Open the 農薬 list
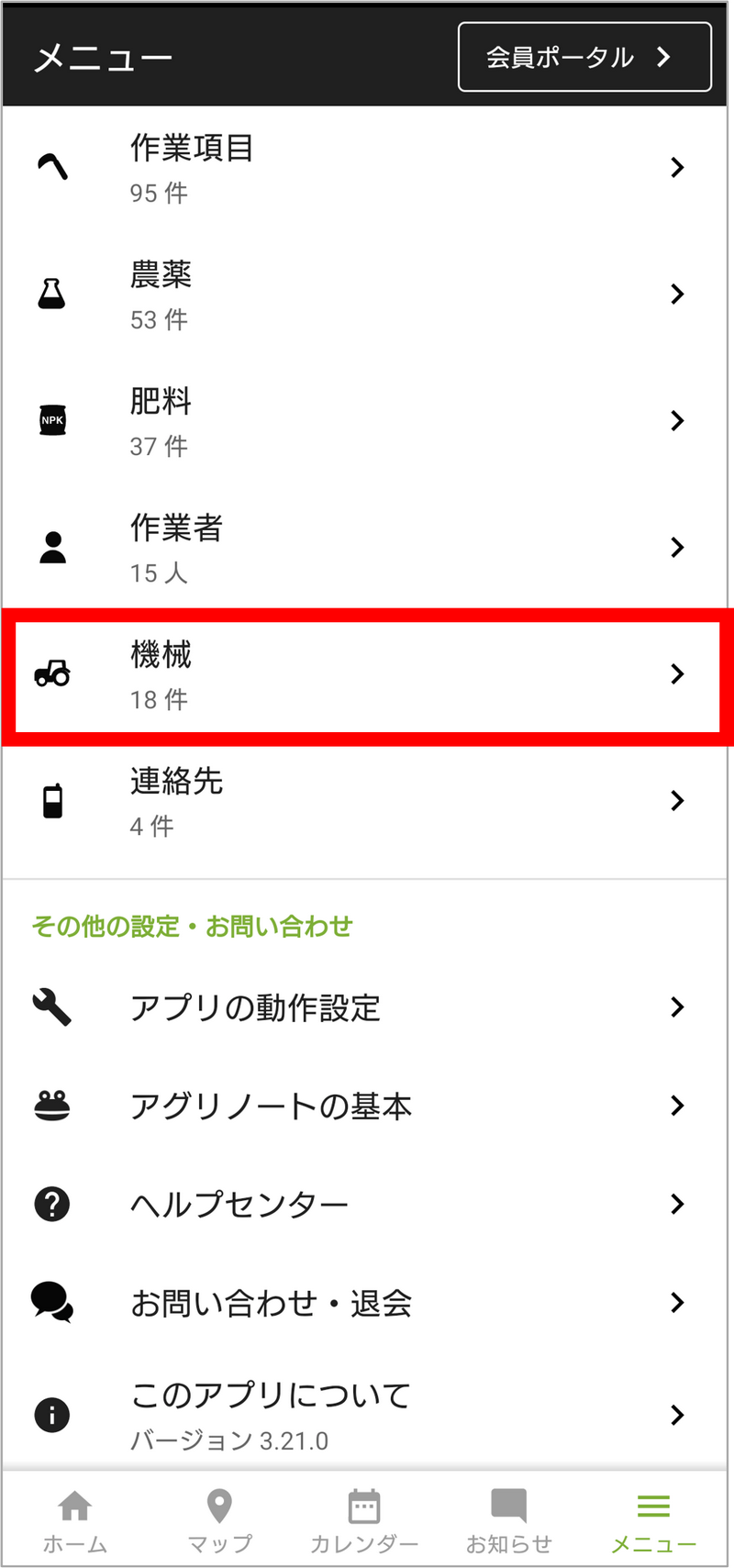The height and width of the screenshot is (1568, 734). (x=364, y=295)
